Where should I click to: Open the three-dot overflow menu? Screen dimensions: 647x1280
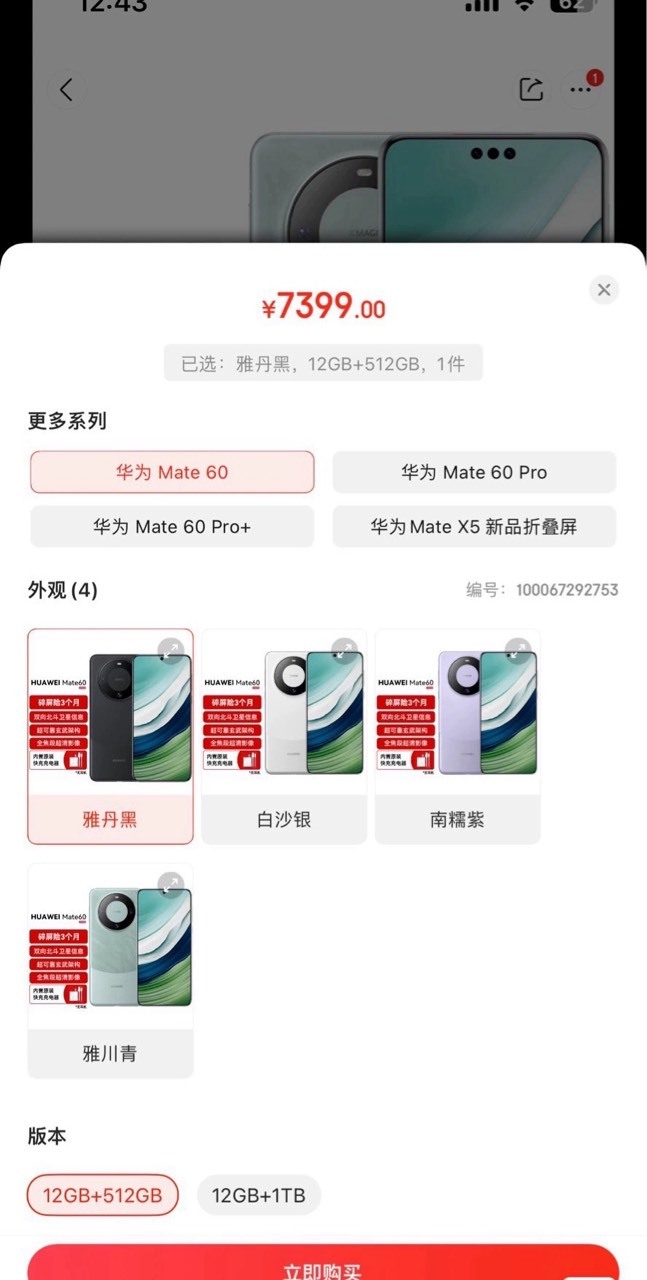(x=581, y=89)
